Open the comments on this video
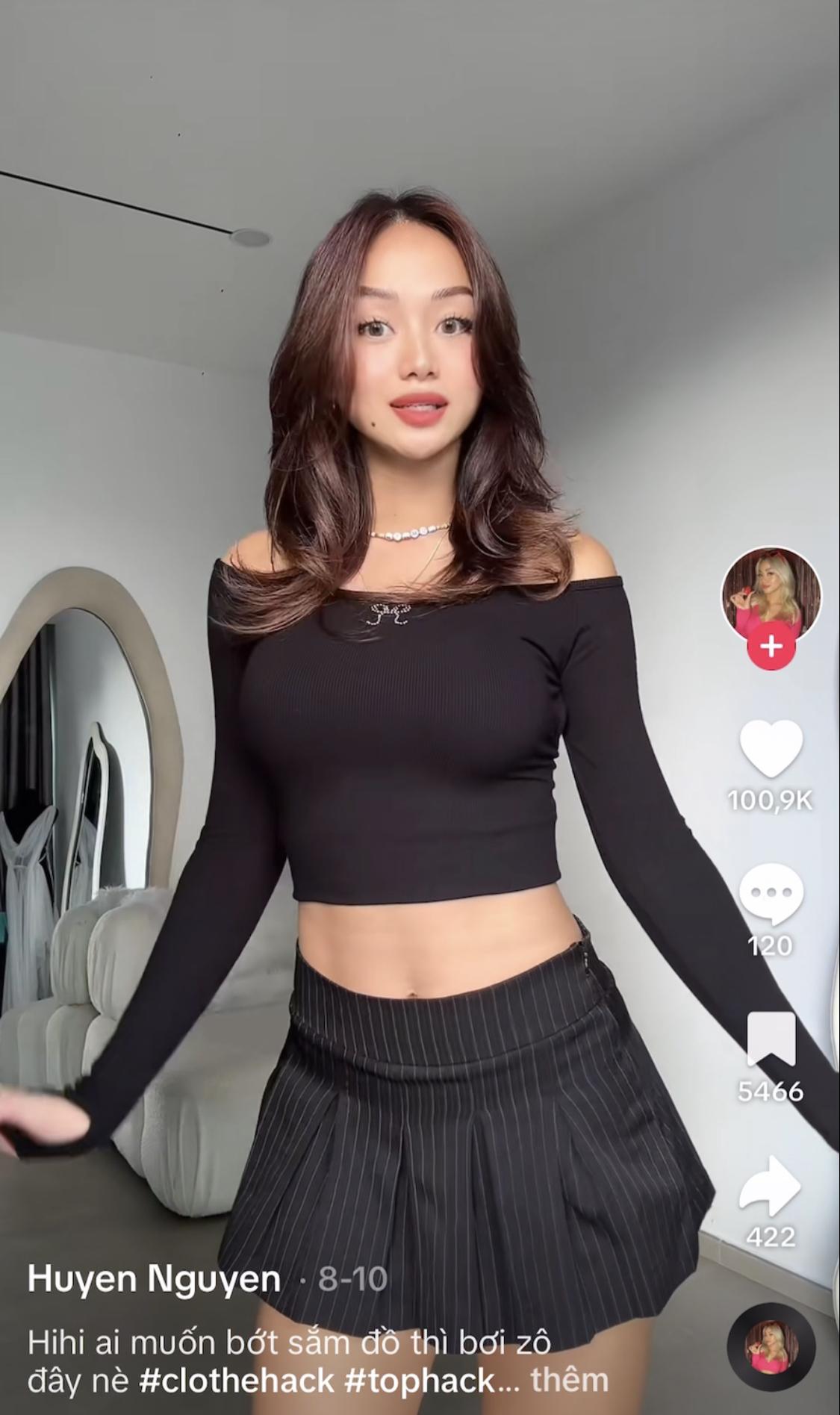The height and width of the screenshot is (1415, 840). [x=771, y=894]
